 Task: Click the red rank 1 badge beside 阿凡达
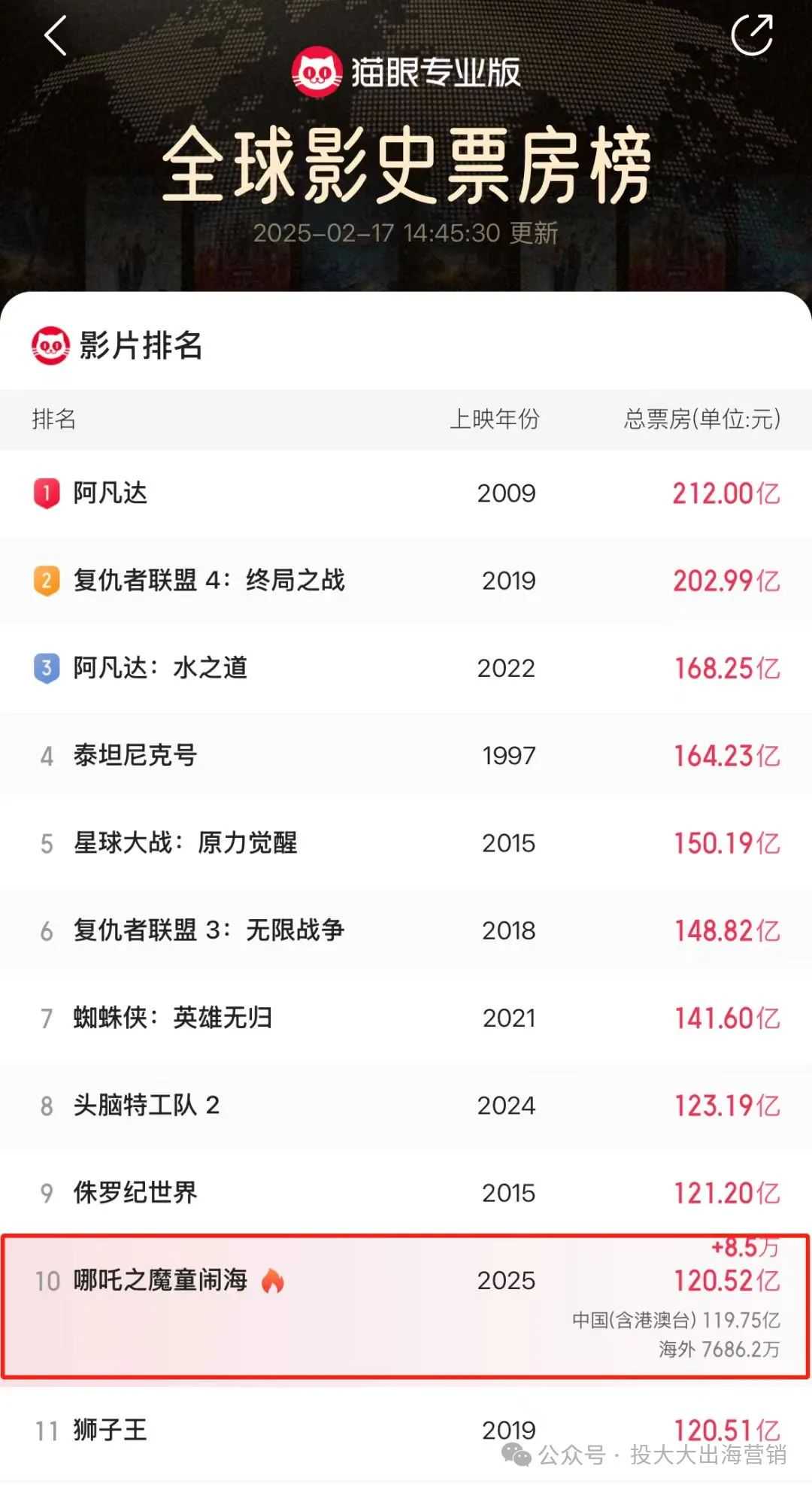tap(47, 493)
